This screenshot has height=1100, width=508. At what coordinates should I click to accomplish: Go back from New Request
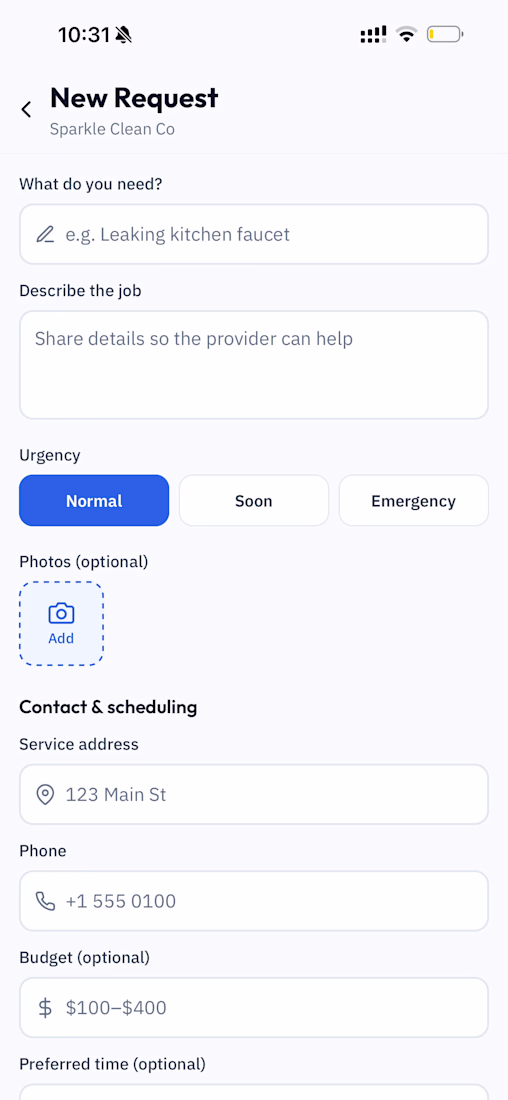[26, 109]
